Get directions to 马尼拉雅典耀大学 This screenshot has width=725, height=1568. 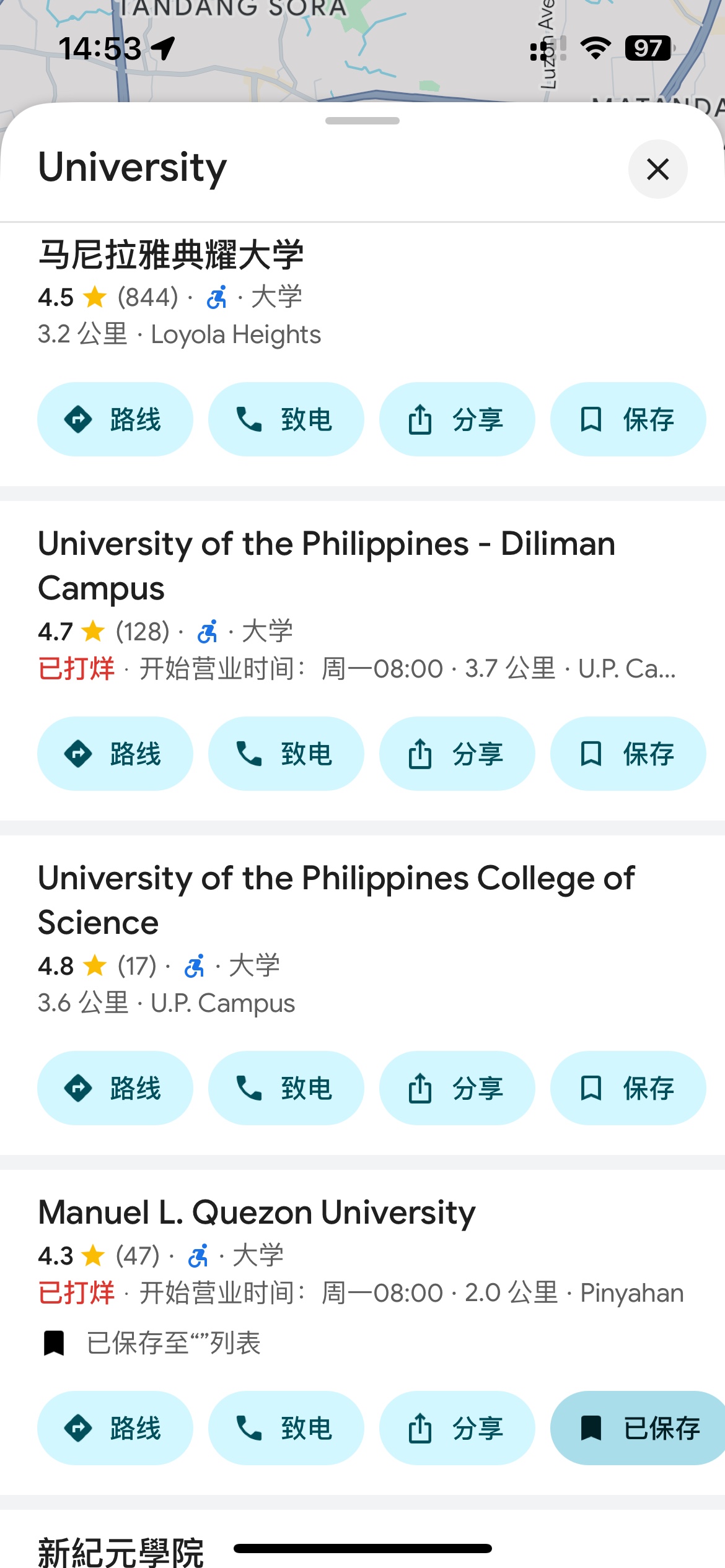[115, 419]
